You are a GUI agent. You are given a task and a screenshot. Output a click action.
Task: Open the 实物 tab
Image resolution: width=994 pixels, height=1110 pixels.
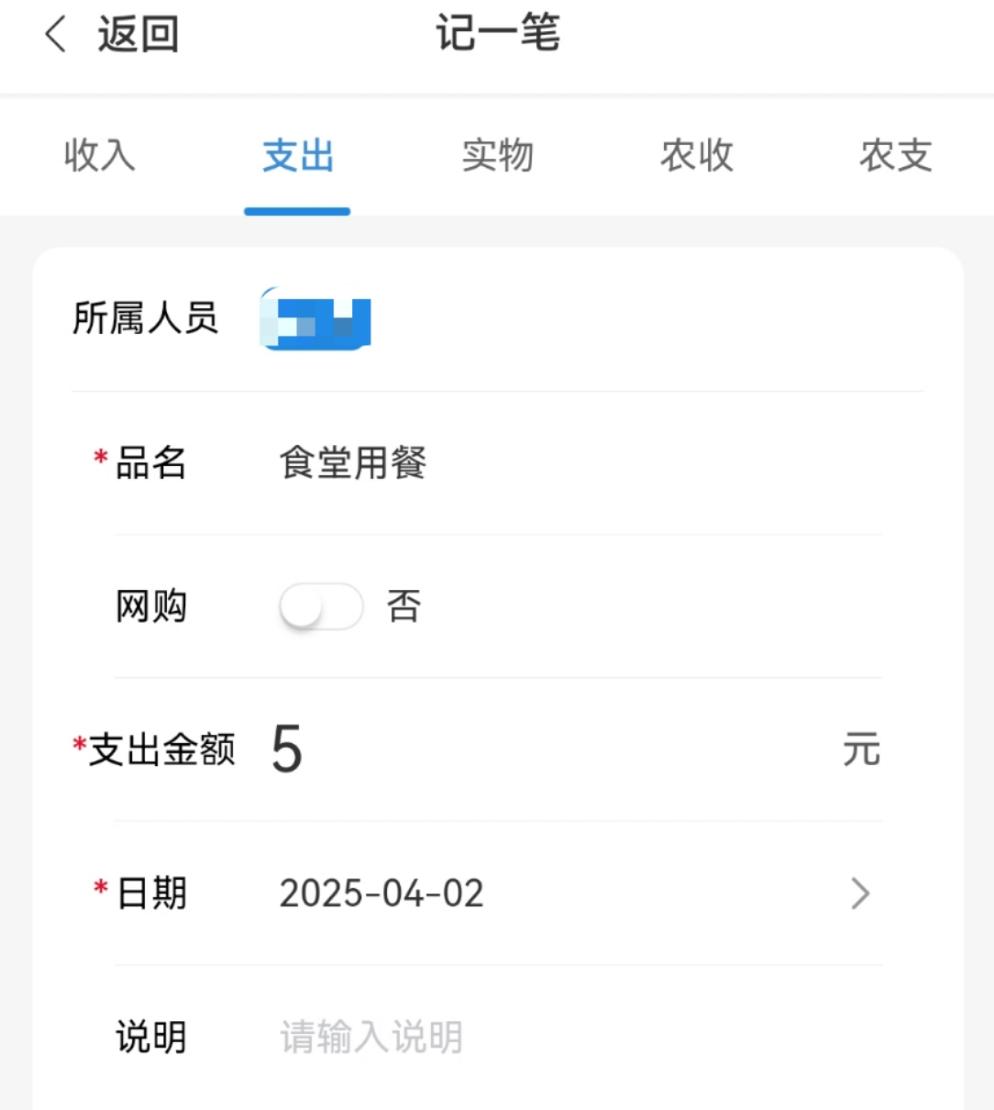497,156
